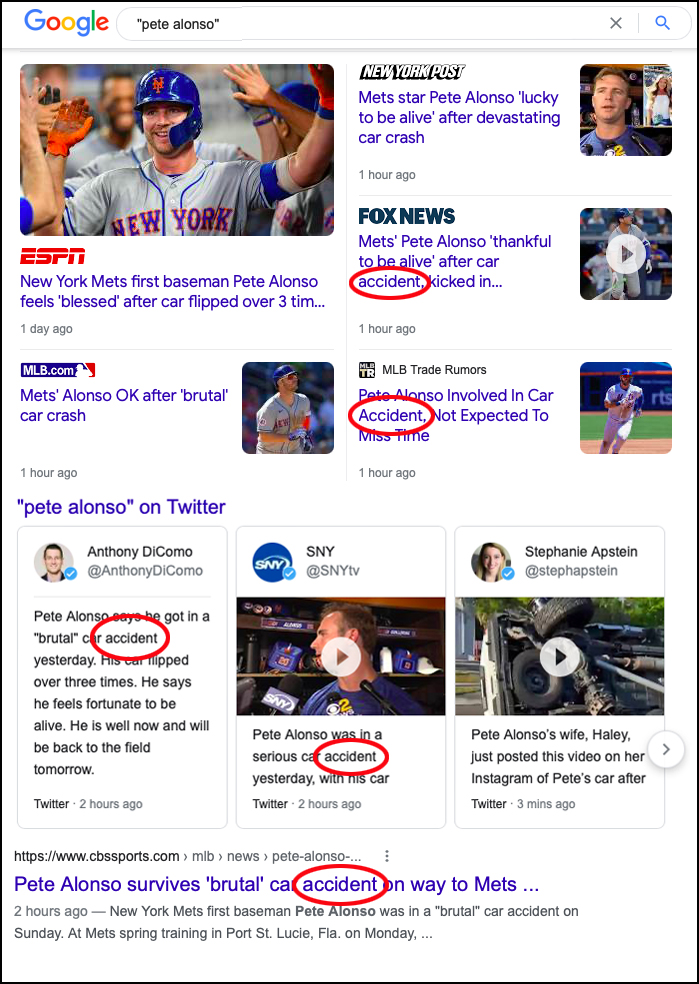Clear the search query with the X
699x984 pixels.
coord(616,23)
